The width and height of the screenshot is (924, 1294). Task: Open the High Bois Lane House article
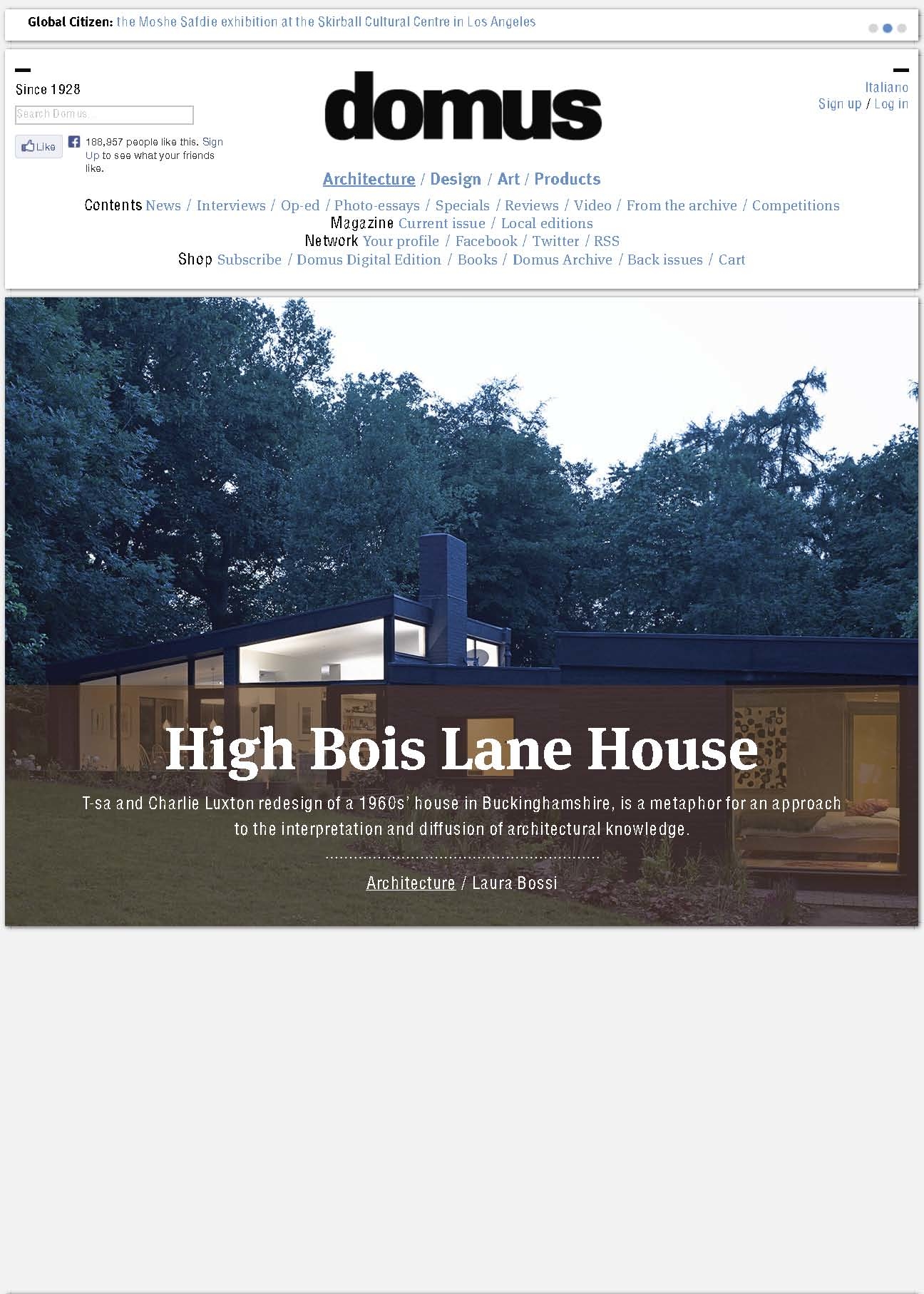click(x=461, y=749)
